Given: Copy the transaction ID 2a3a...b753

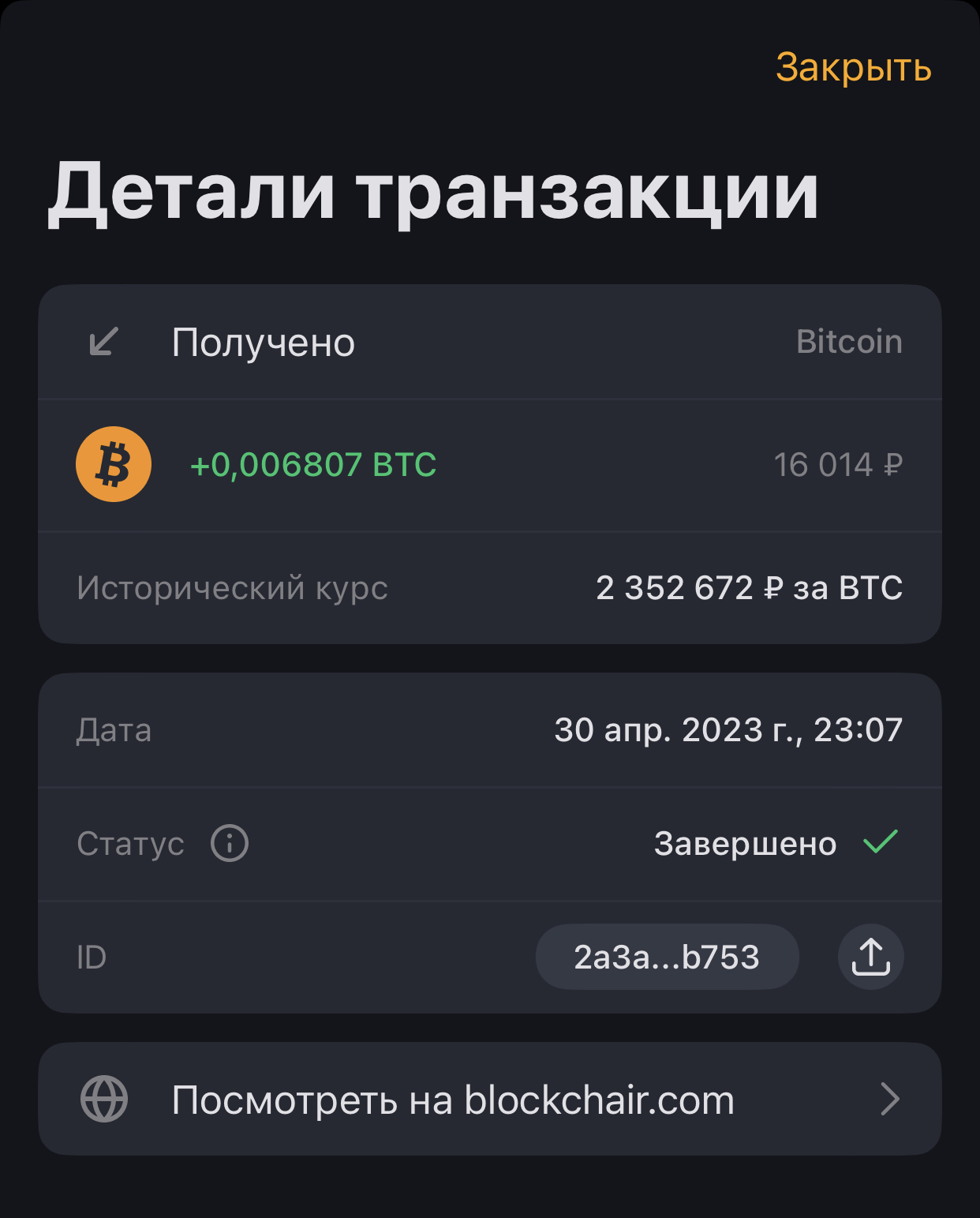Looking at the screenshot, I should coord(667,957).
